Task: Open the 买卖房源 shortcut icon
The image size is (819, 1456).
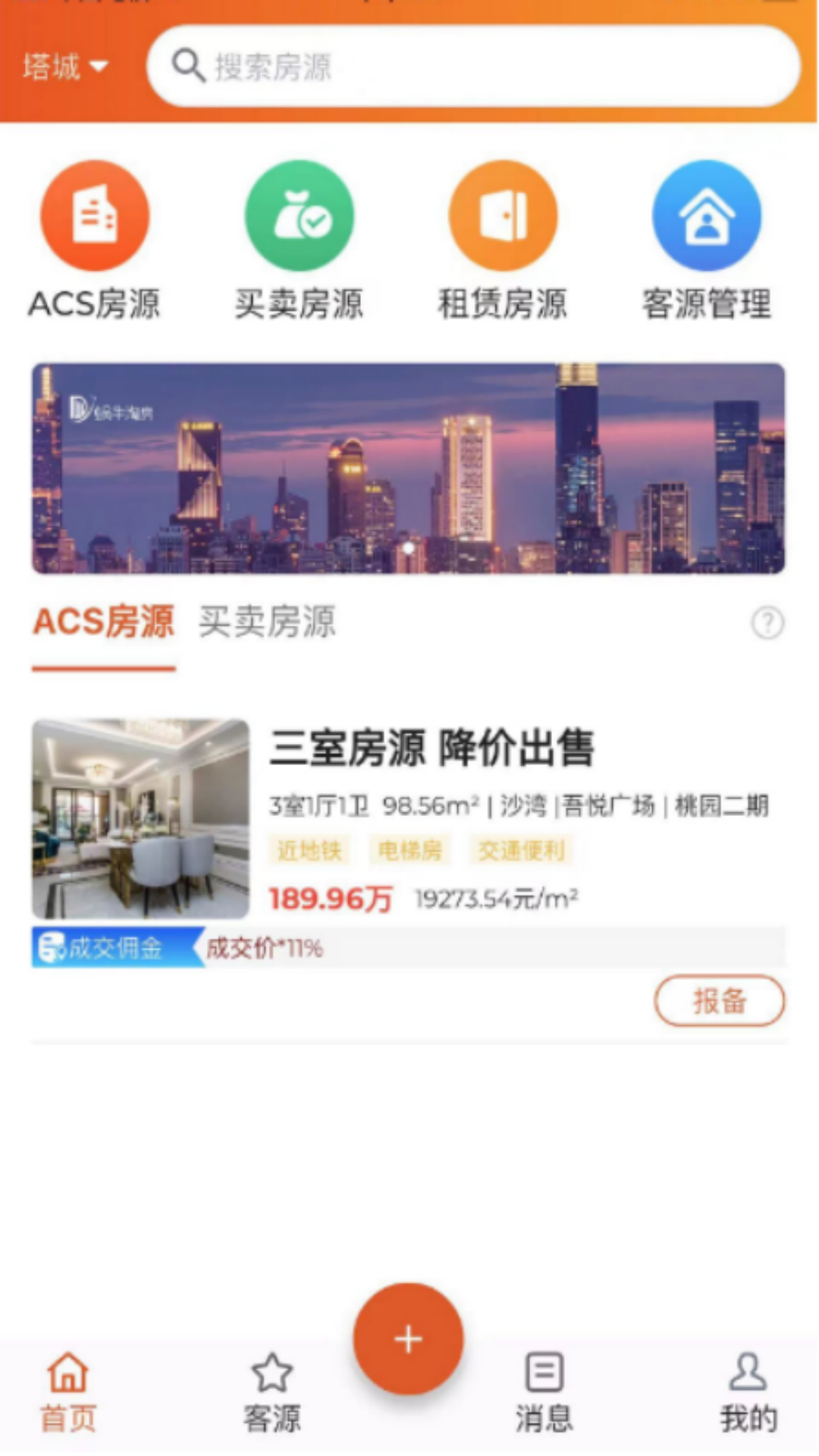Action: [x=299, y=216]
